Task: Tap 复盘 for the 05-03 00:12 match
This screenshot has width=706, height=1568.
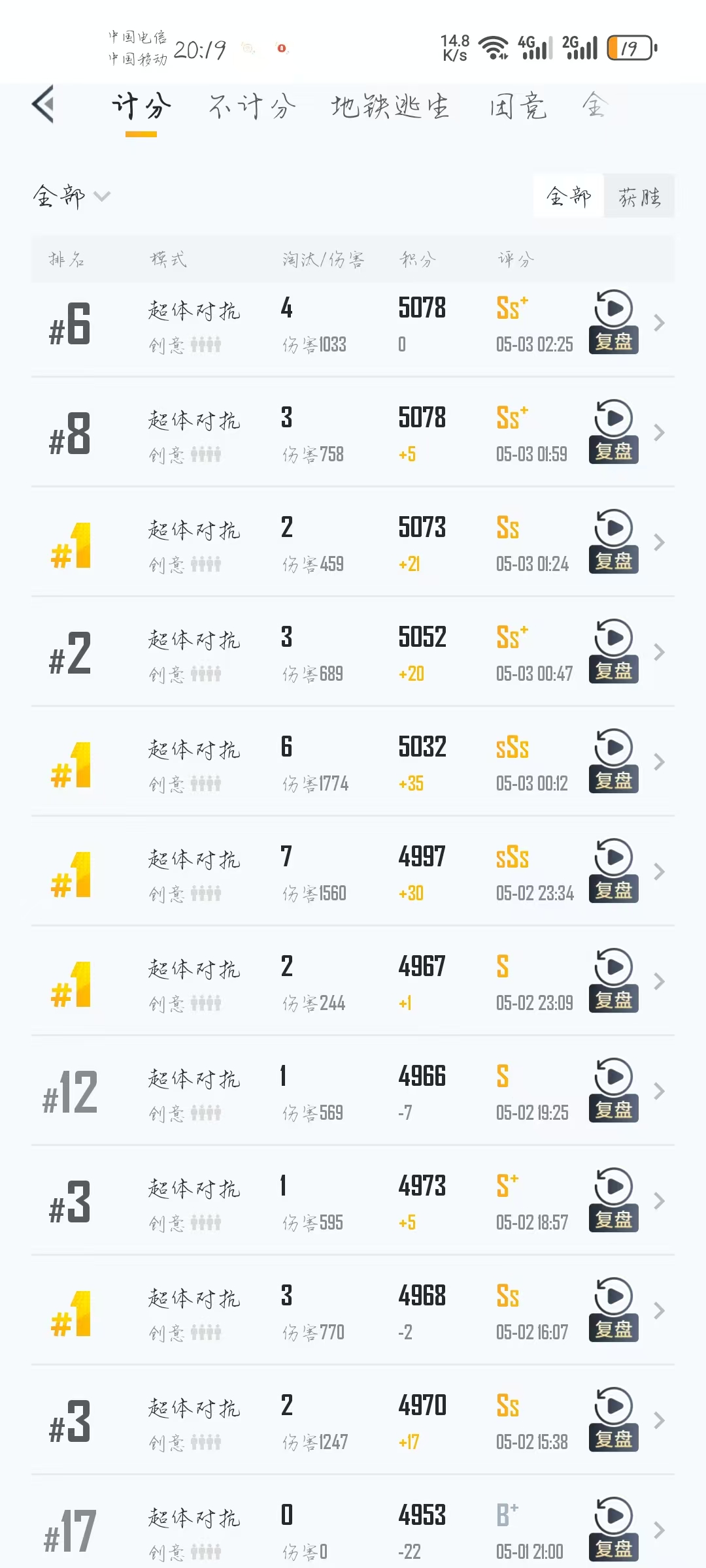Action: [613, 762]
